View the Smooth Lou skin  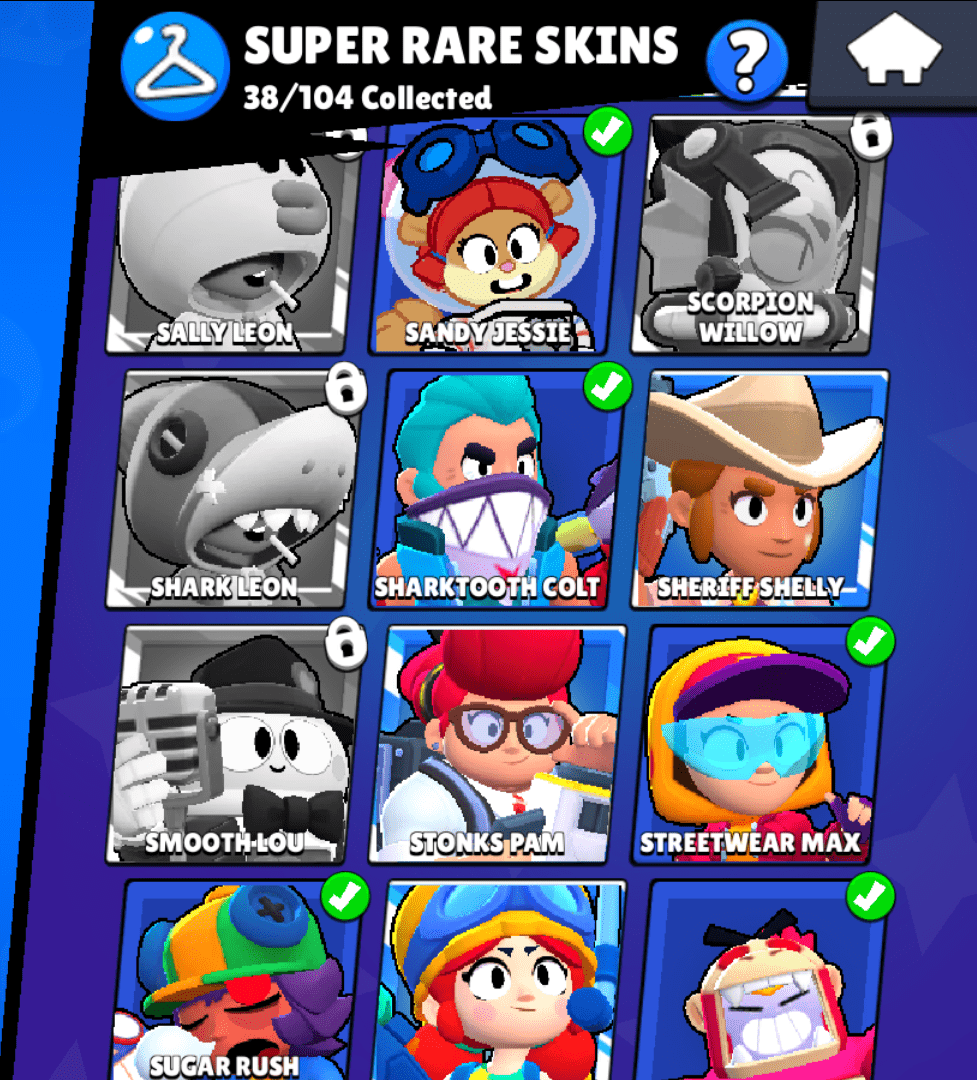232,745
